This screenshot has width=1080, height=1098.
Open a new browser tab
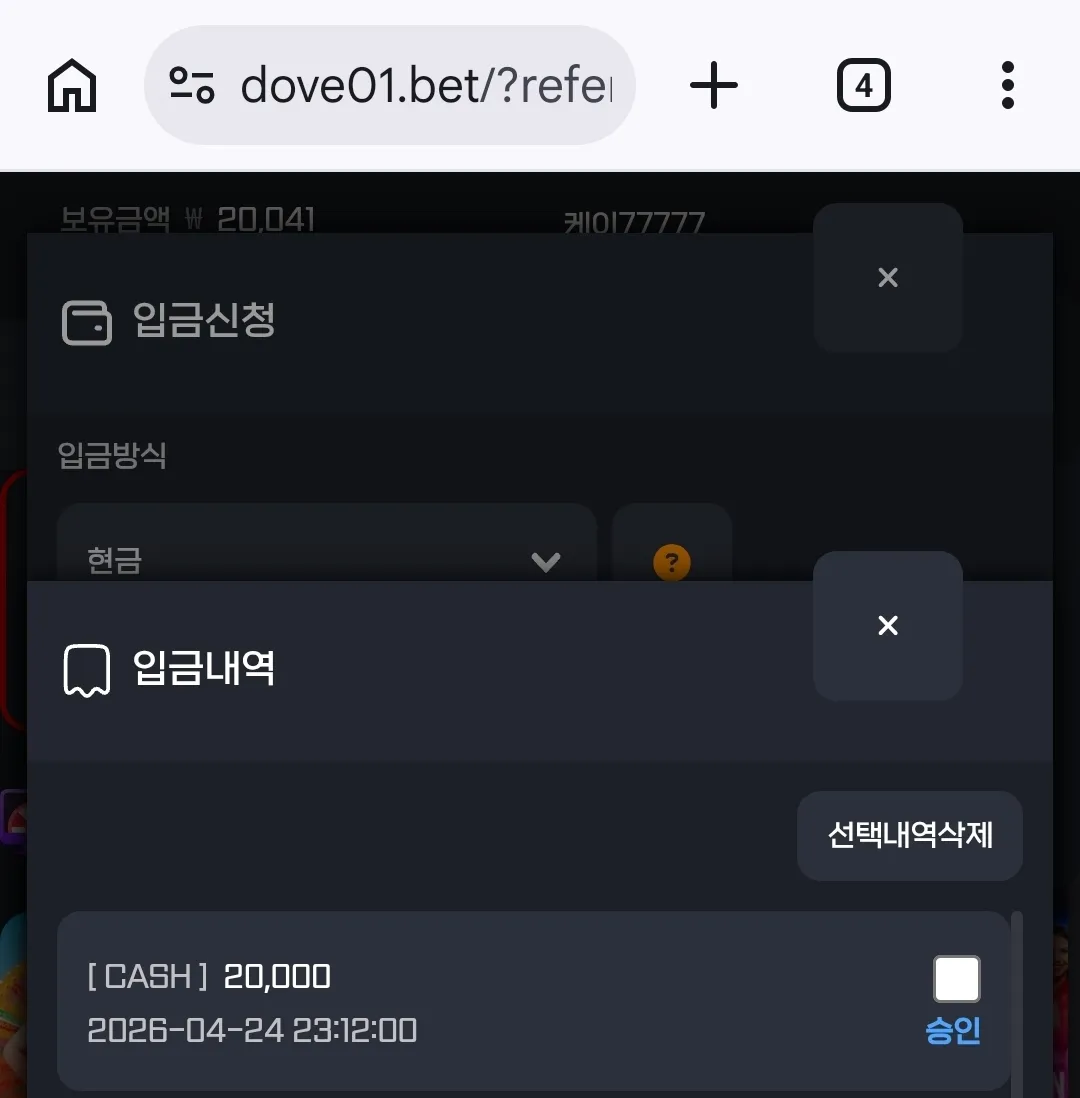pyautogui.click(x=714, y=85)
